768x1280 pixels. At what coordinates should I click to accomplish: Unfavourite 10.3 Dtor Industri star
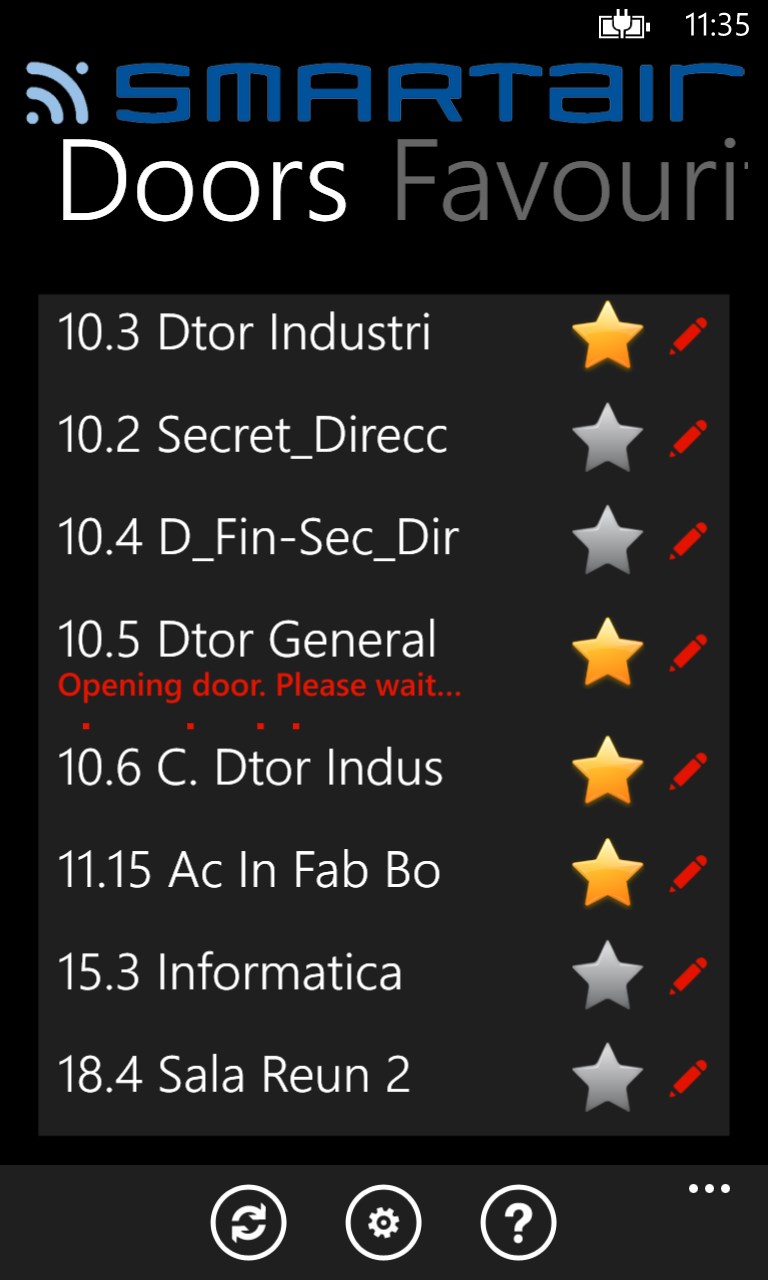607,336
